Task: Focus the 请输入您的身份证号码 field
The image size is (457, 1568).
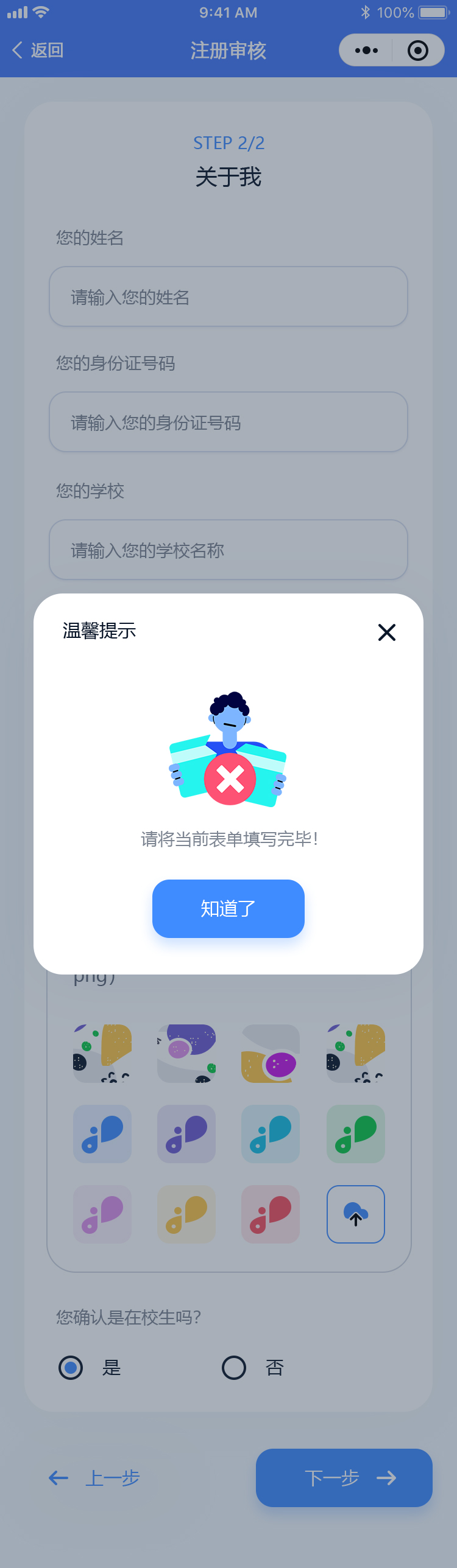Action: tap(228, 422)
